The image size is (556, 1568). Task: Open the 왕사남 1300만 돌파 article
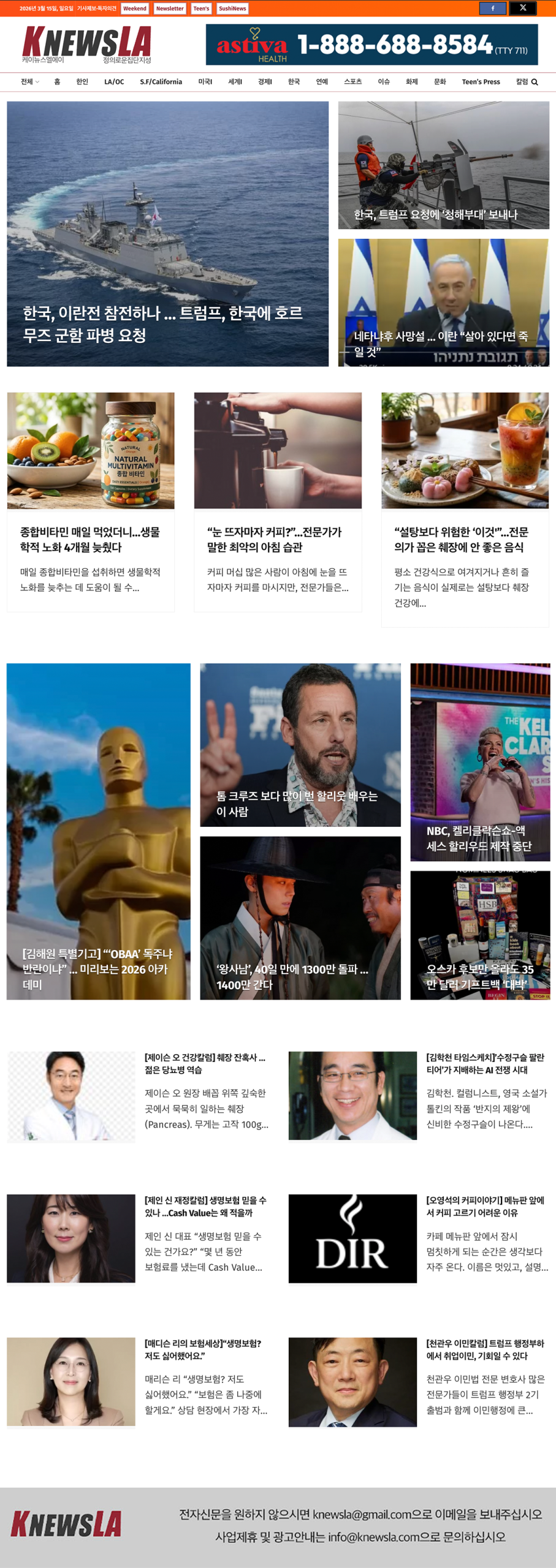click(x=292, y=976)
